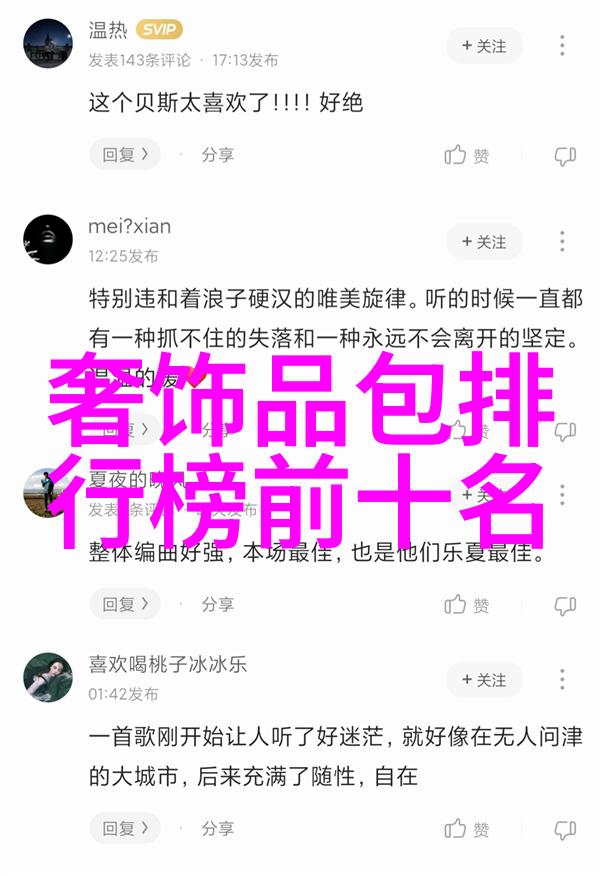Like the 整体编曲好强 comment
Viewport: 600px width, 876px height.
467,604
